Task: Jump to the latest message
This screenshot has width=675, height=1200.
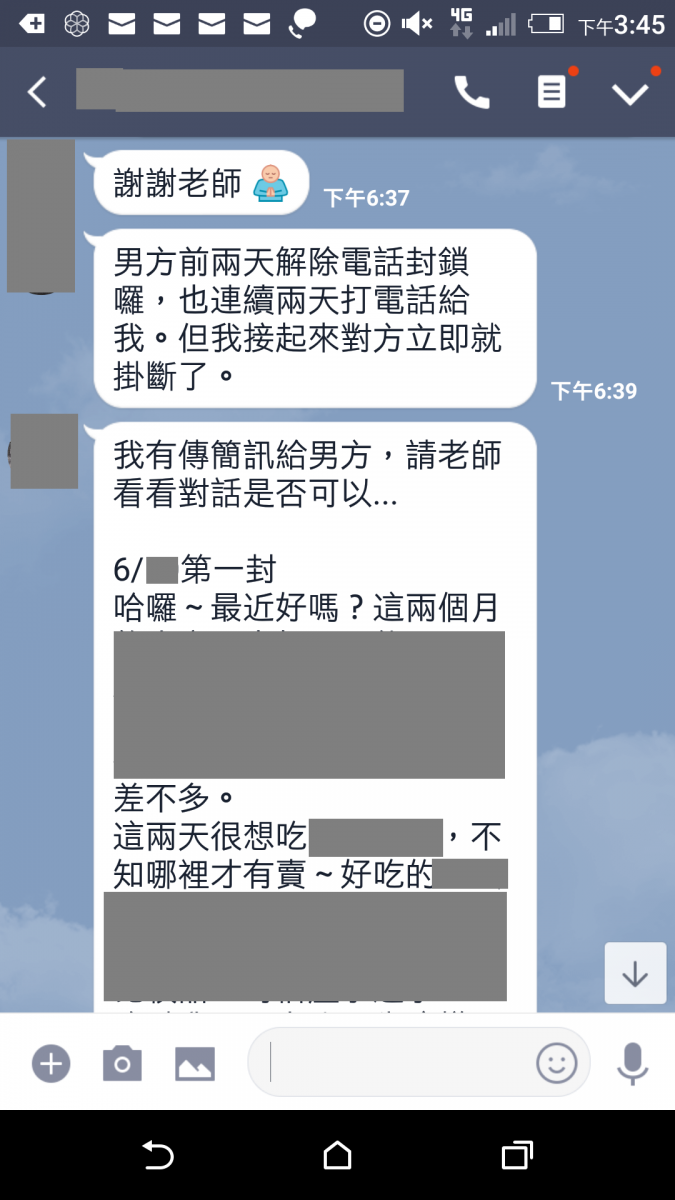Action: pos(635,973)
